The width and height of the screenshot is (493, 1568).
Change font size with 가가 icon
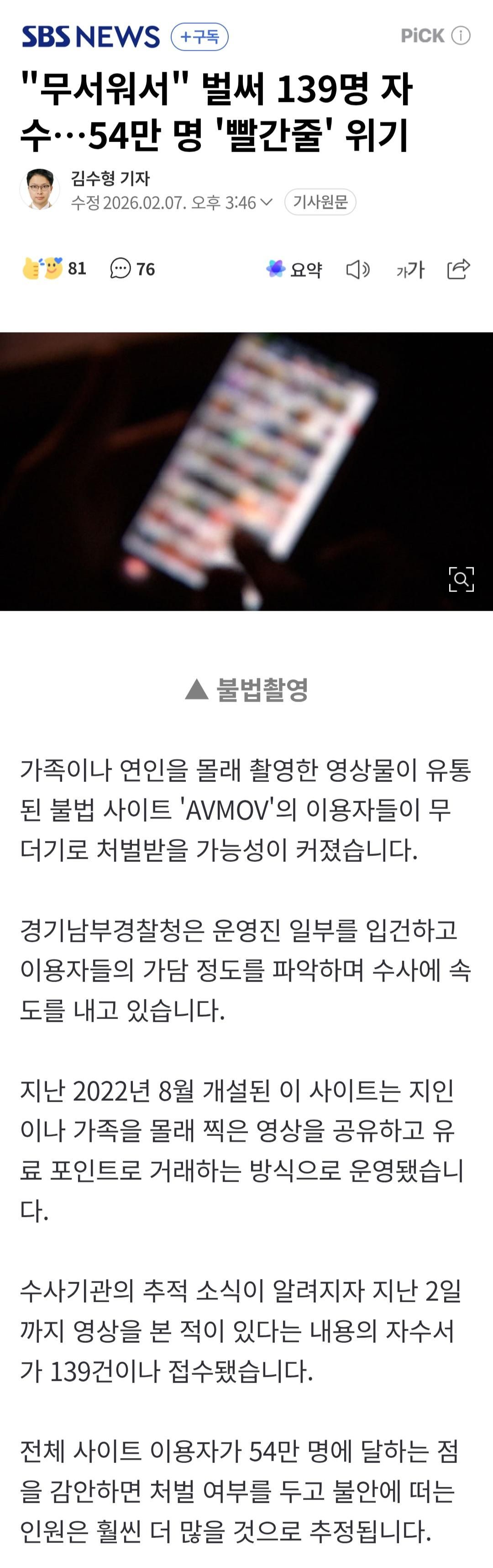409,269
